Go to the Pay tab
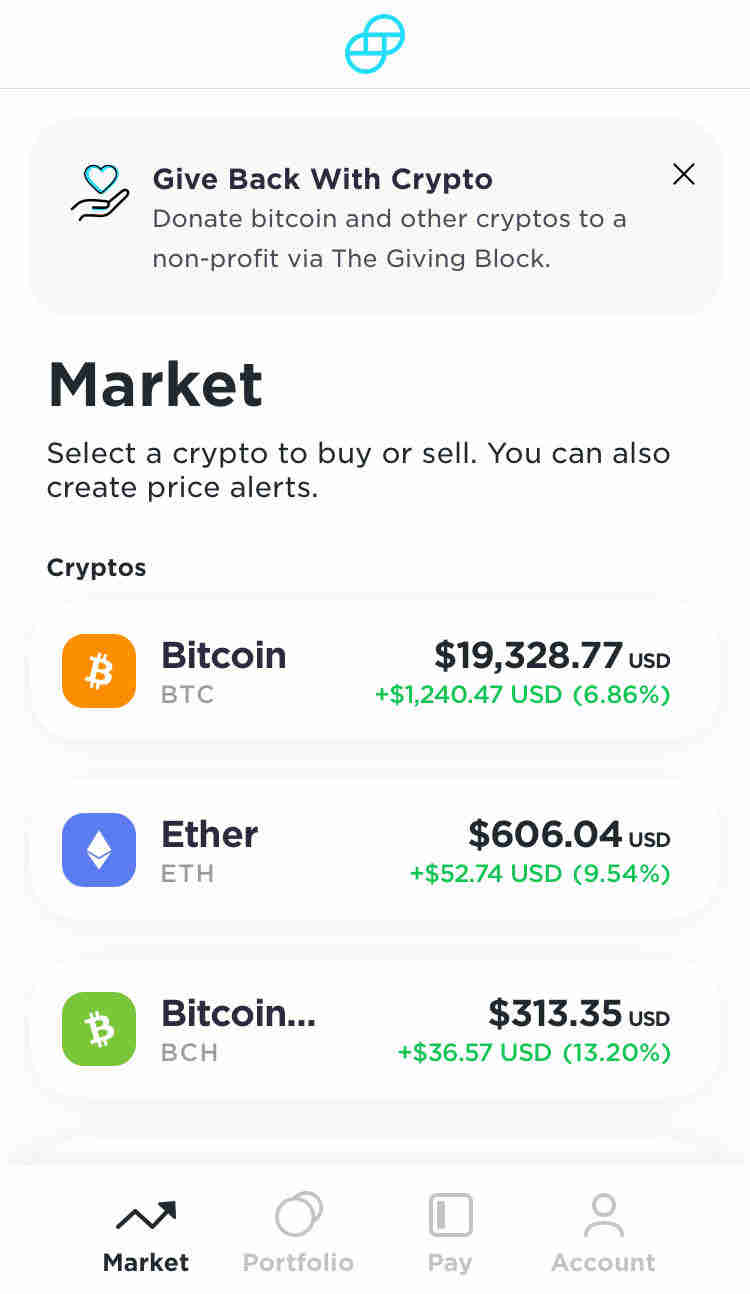Screen dimensions: 750x1294 (450, 1232)
